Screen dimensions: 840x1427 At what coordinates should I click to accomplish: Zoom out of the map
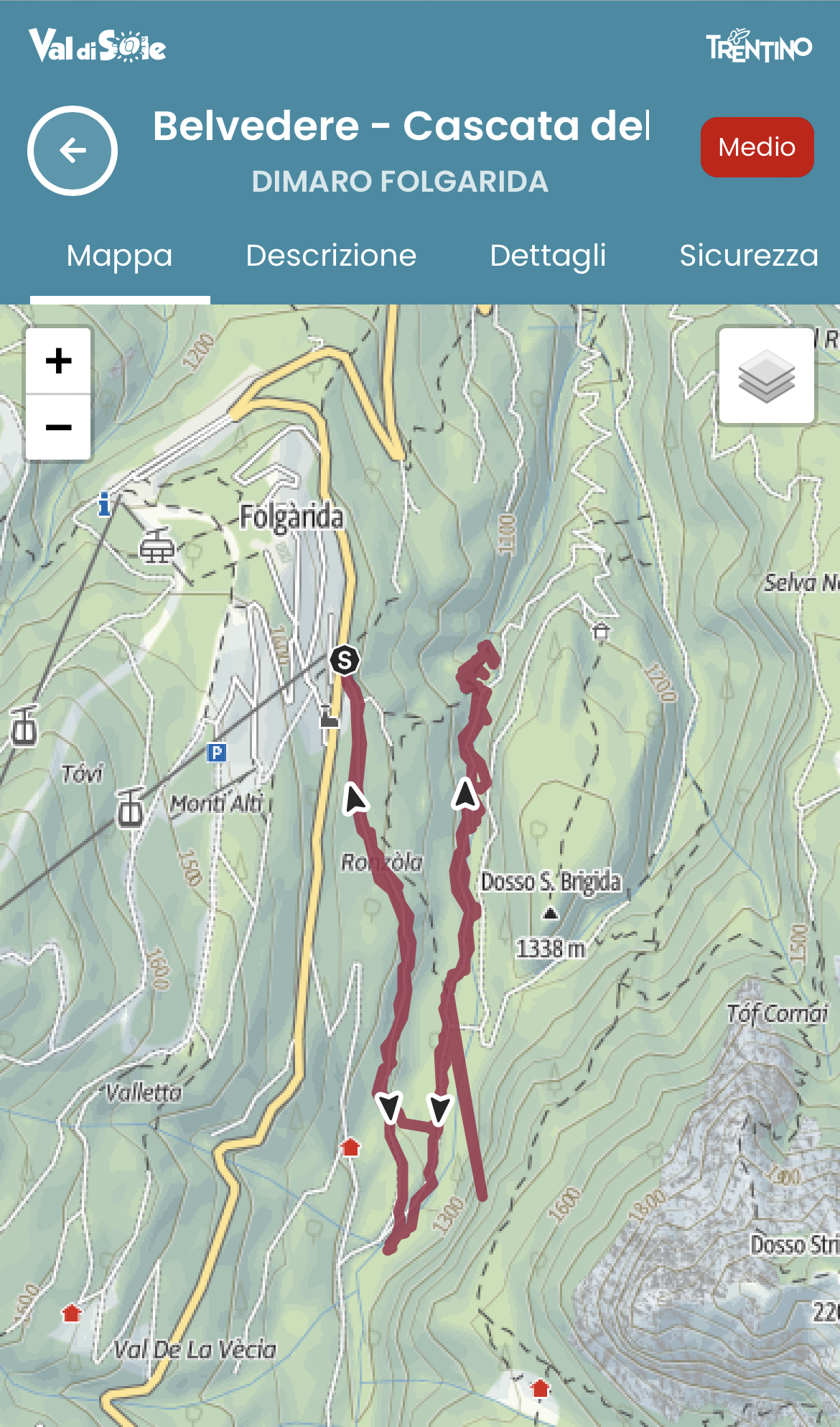58,427
